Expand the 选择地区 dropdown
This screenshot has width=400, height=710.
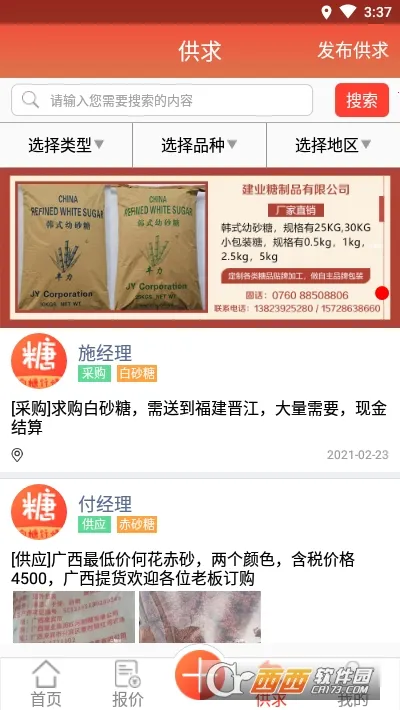click(x=333, y=145)
